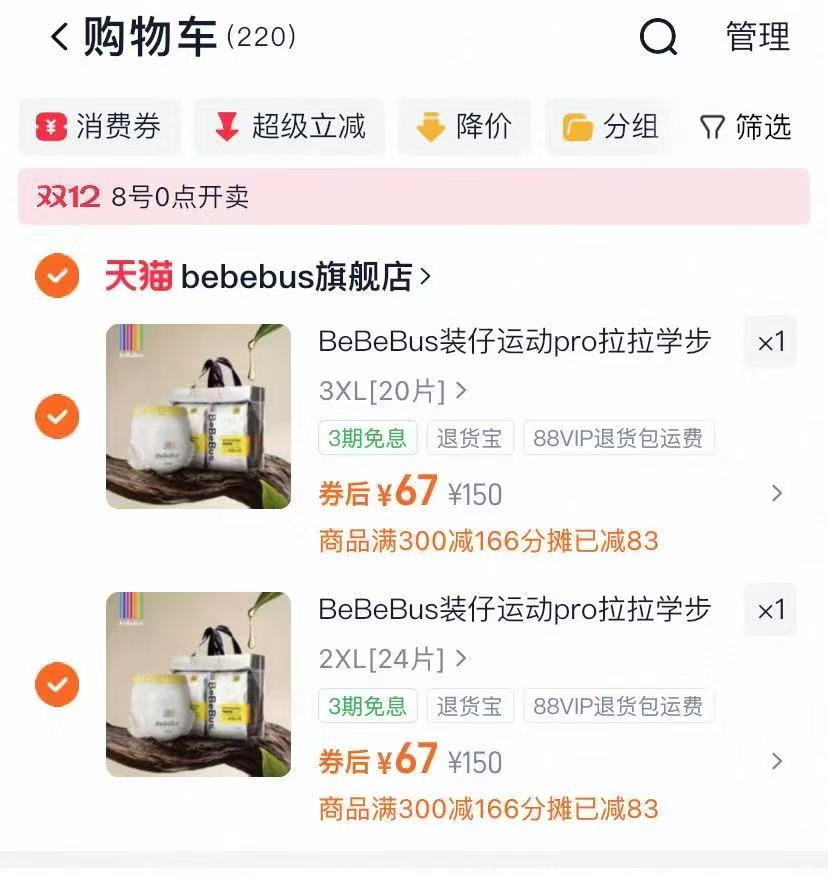The image size is (828, 876).
Task: Open the 2XL product thumbnail image
Action: tap(198, 684)
